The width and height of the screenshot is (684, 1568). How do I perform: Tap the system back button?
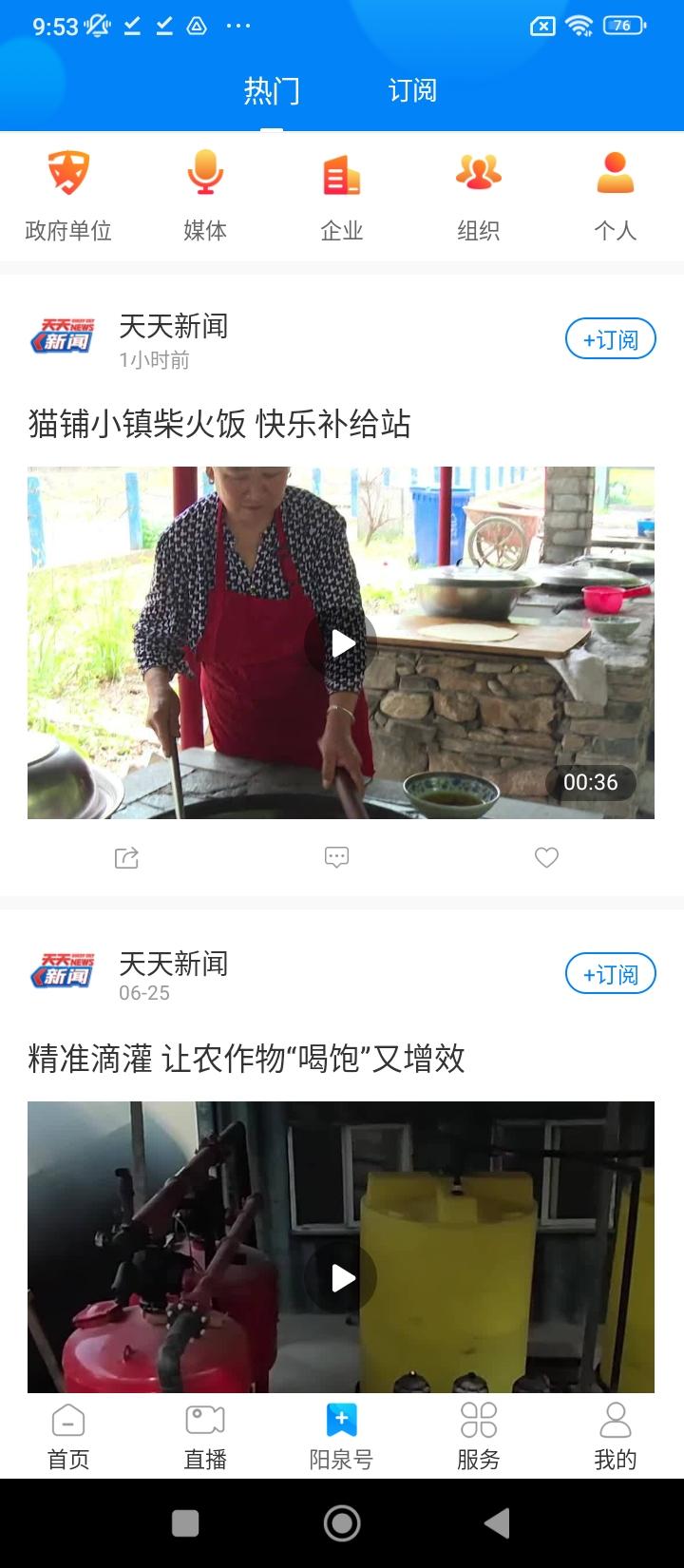point(497,1523)
